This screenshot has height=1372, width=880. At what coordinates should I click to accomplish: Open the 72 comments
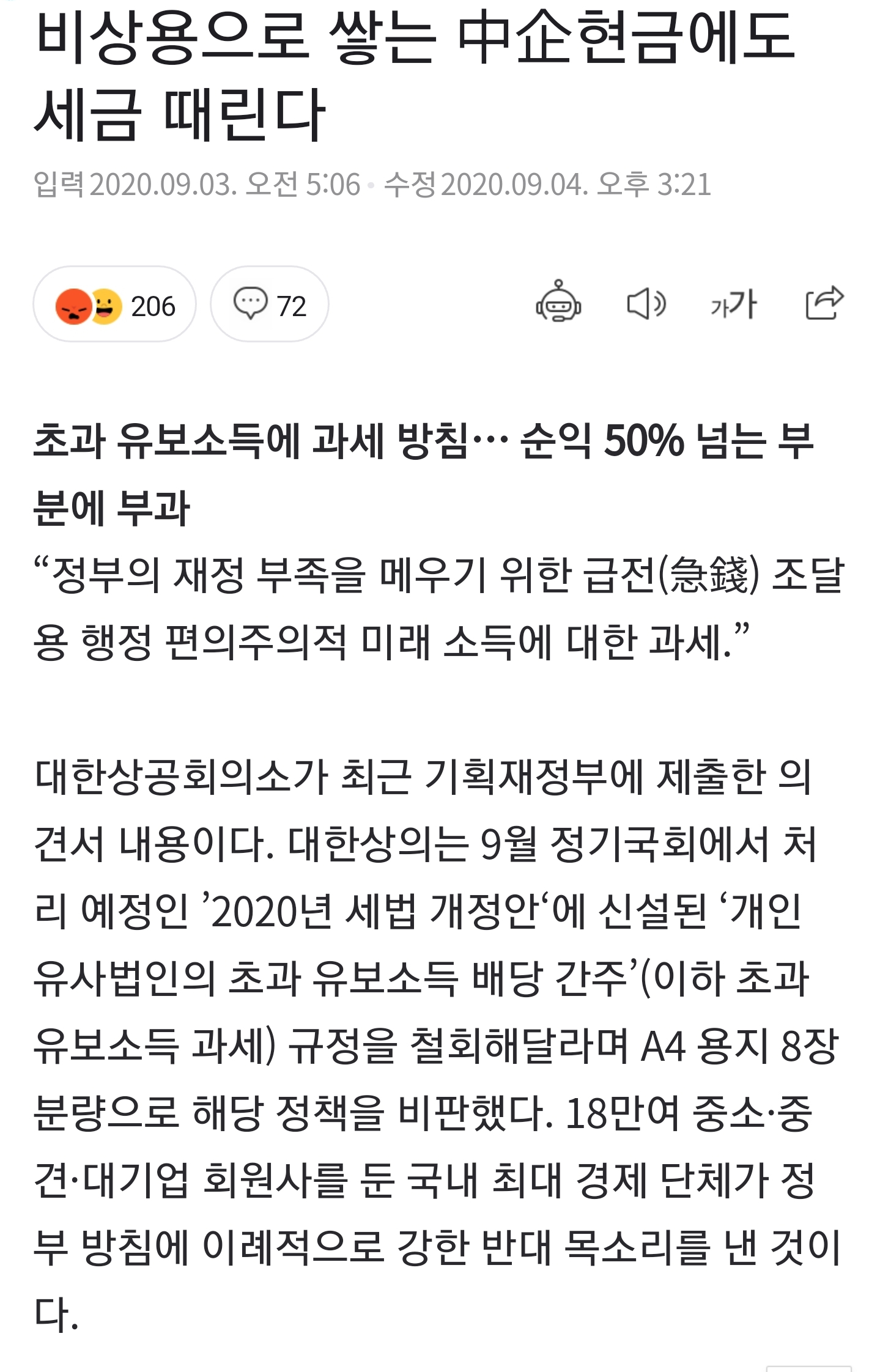tap(270, 305)
